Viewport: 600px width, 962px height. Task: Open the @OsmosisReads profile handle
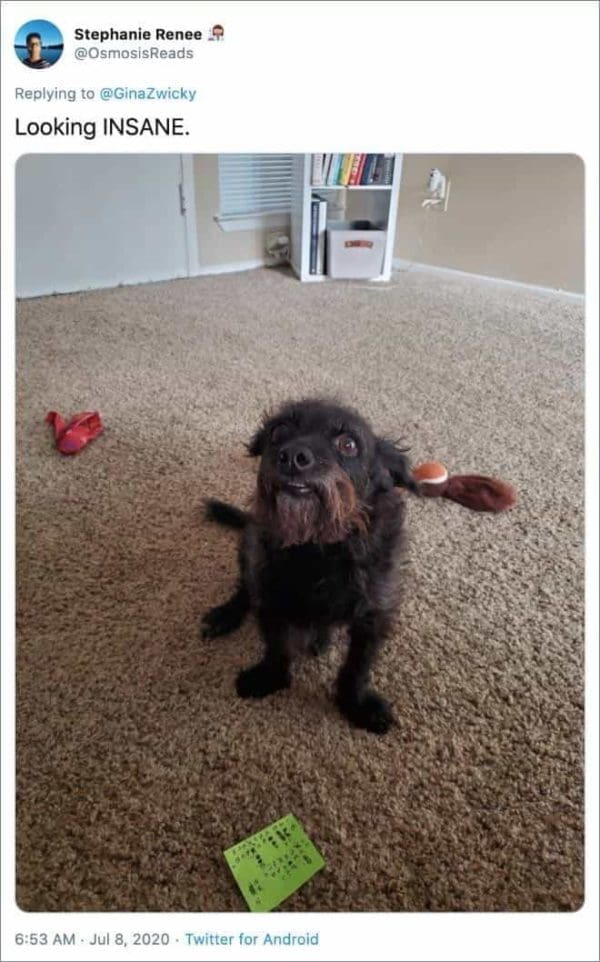[x=133, y=53]
